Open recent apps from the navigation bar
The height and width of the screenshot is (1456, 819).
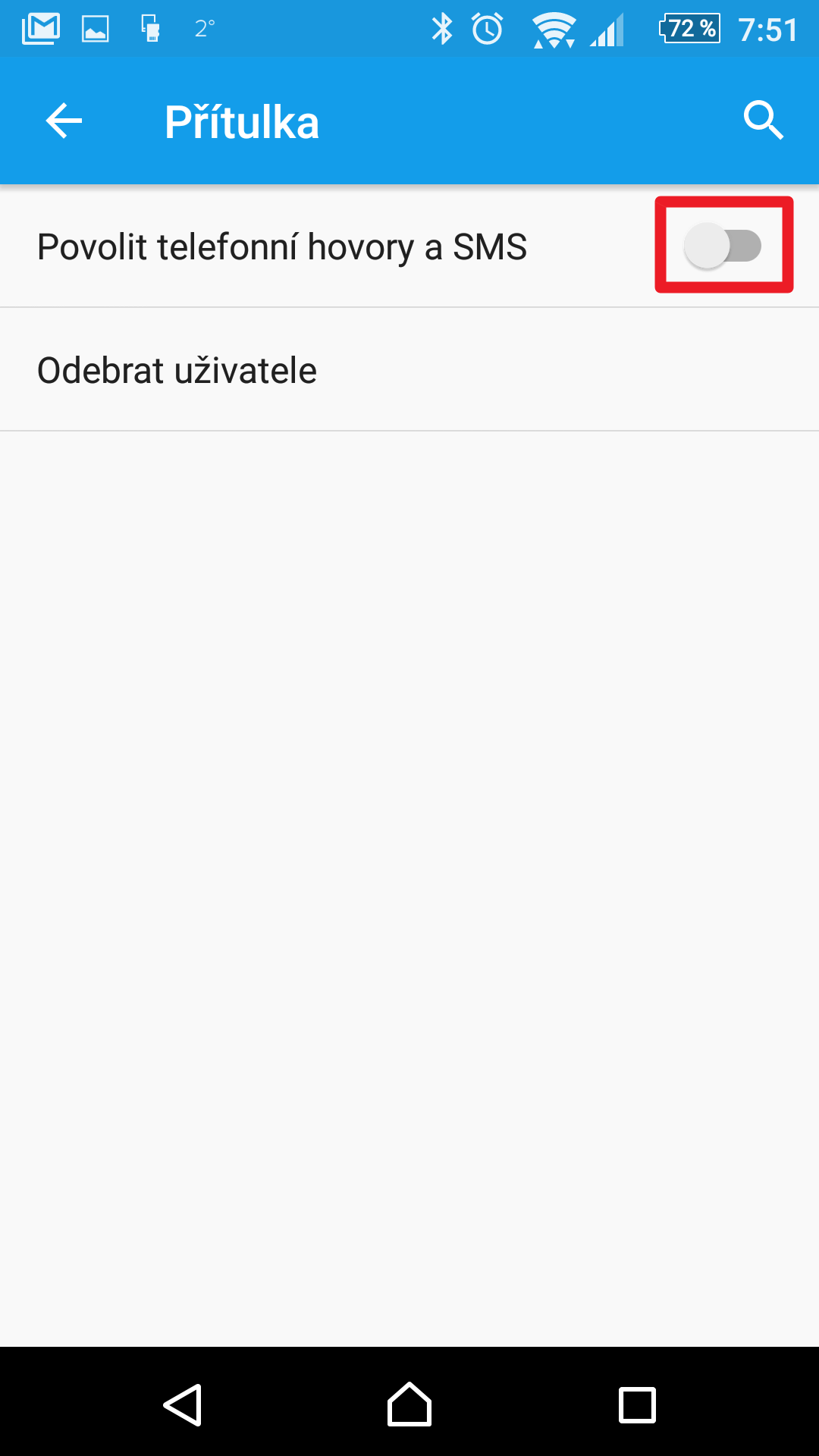pyautogui.click(x=637, y=1405)
